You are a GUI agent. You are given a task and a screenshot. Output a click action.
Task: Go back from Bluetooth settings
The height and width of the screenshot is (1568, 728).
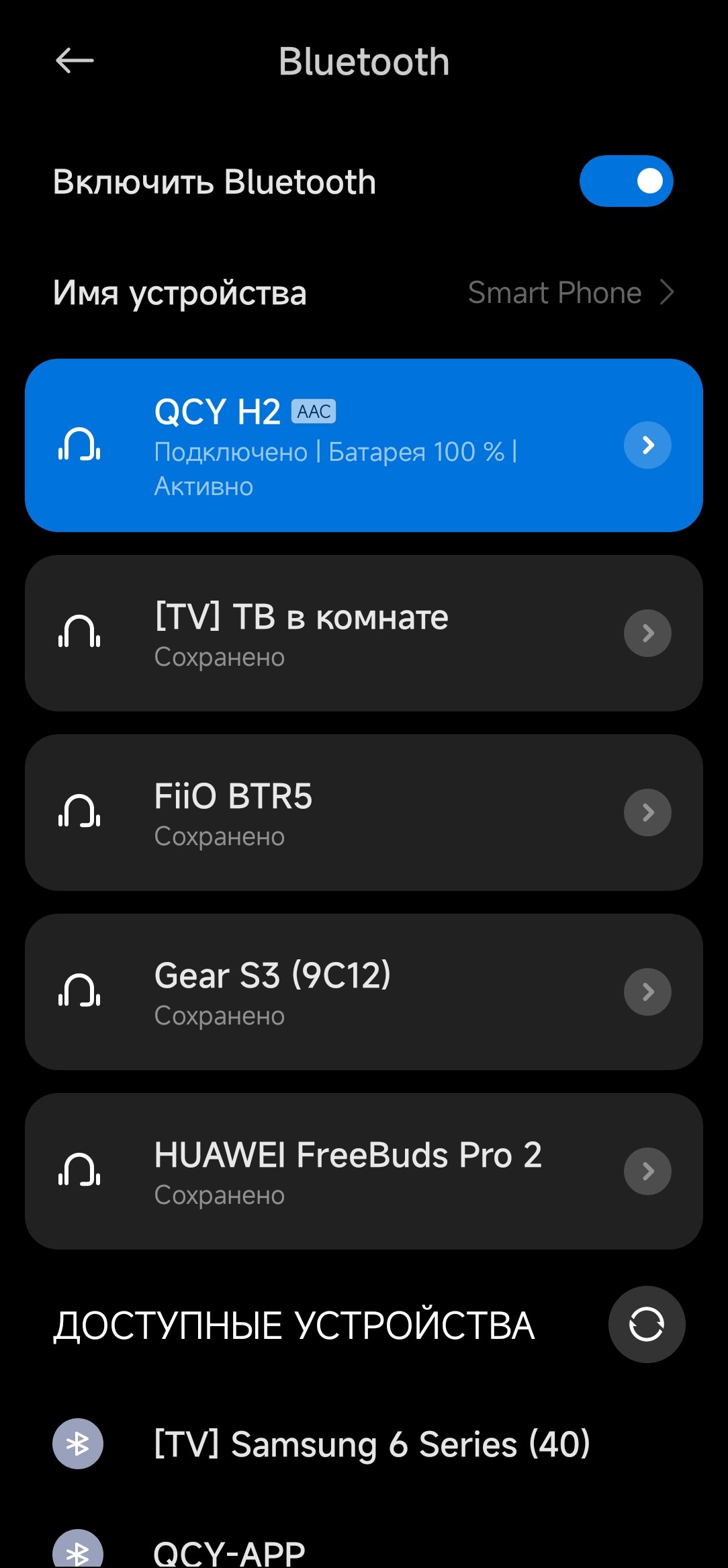75,61
